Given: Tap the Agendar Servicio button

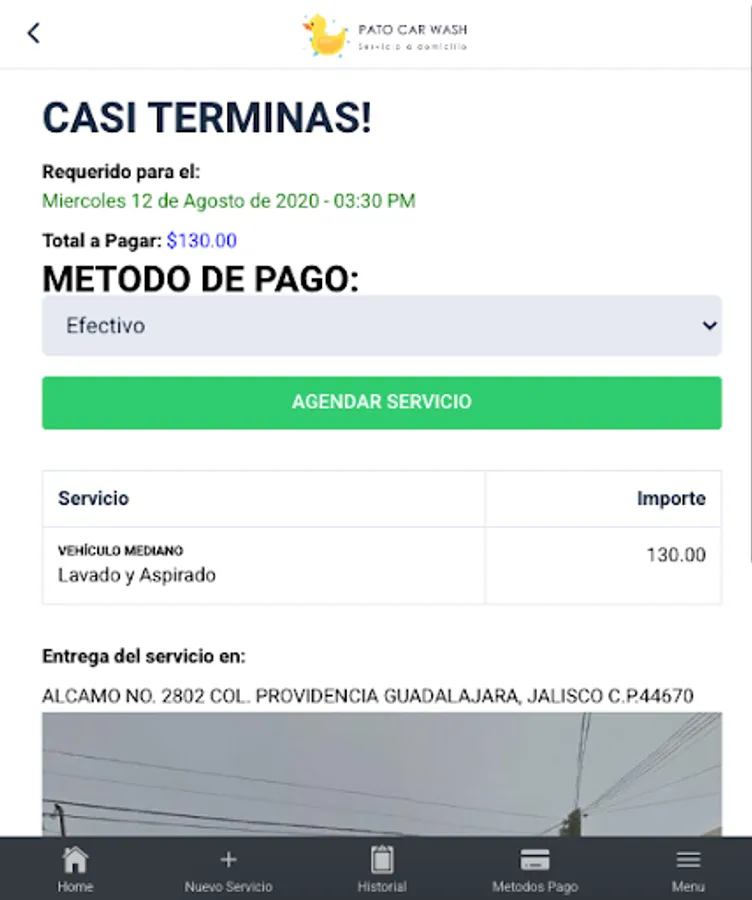Looking at the screenshot, I should 382,402.
